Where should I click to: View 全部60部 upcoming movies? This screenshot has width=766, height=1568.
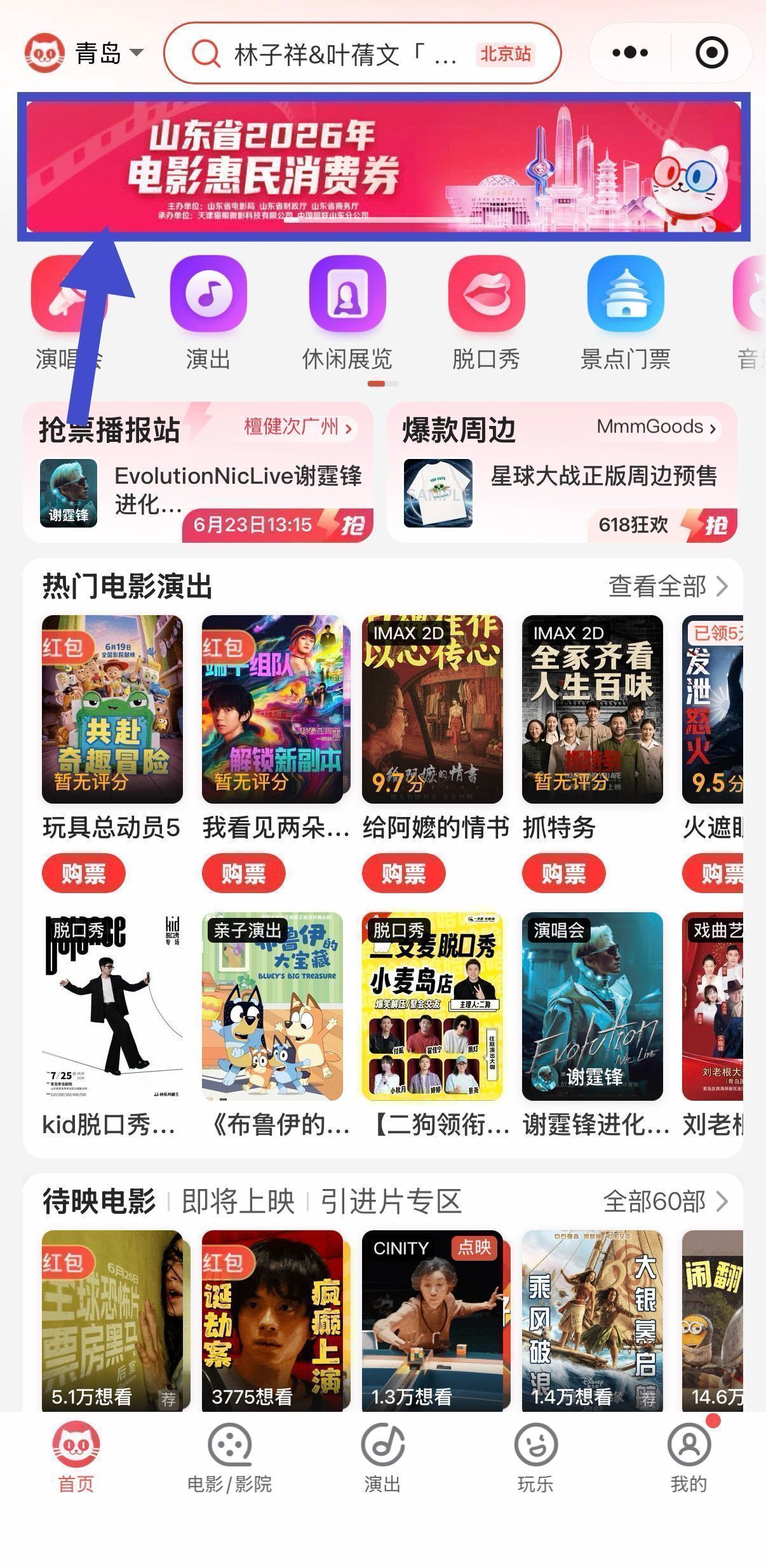pyautogui.click(x=665, y=1201)
